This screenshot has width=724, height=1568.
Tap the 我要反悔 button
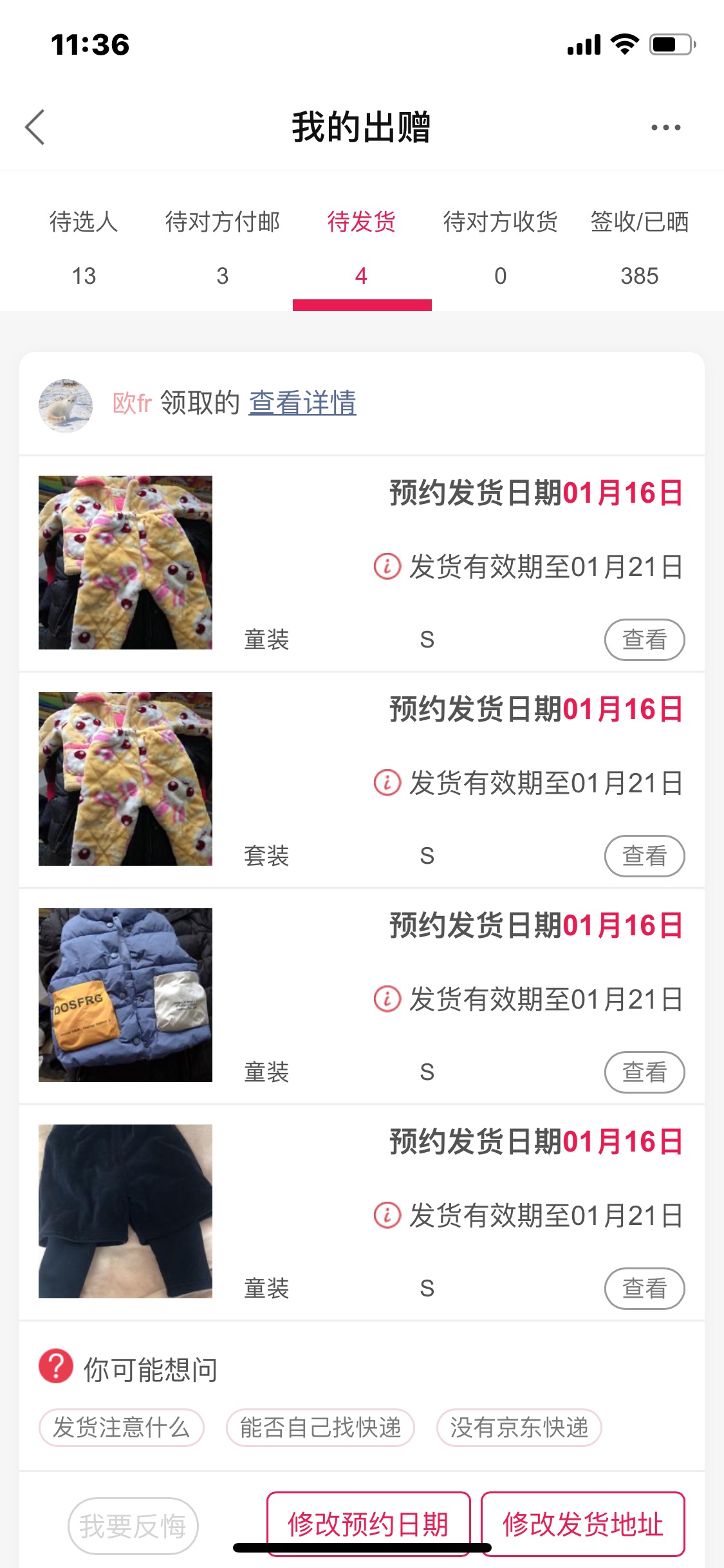pyautogui.click(x=133, y=1526)
